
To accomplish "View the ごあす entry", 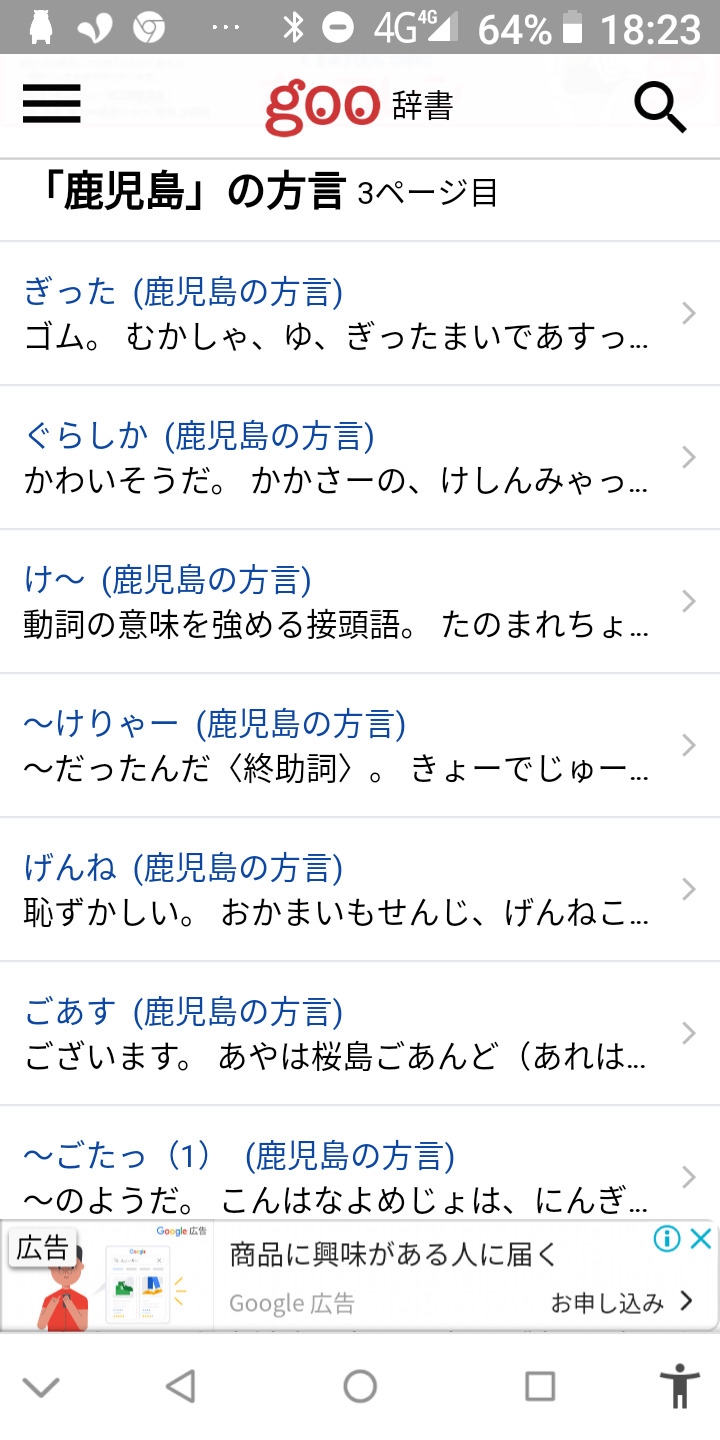I will click(x=340, y=1034).
